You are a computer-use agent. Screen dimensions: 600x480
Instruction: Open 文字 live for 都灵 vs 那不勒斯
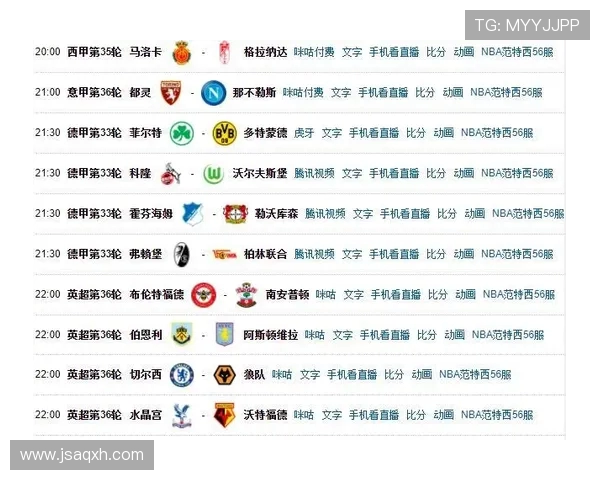point(341,92)
